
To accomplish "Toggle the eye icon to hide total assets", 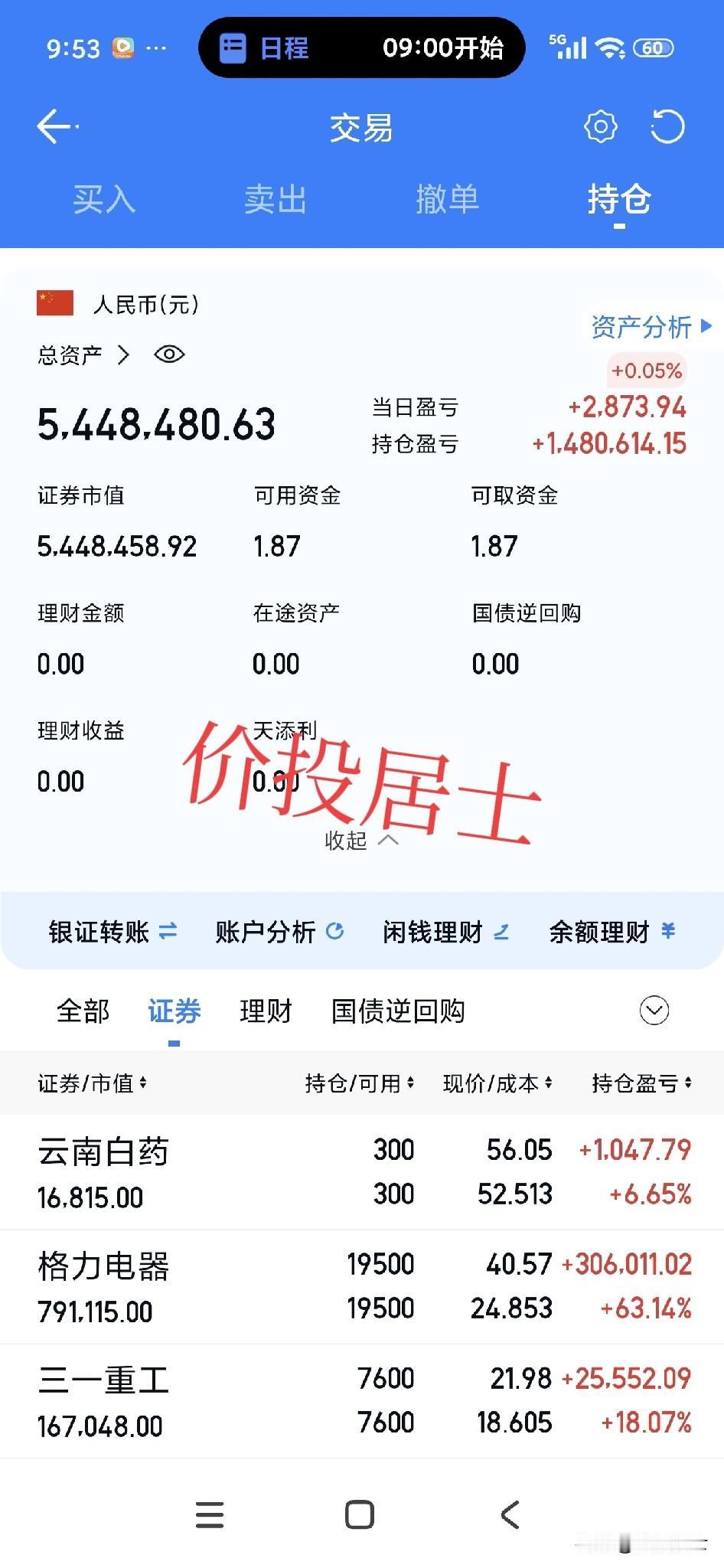I will pos(169,354).
